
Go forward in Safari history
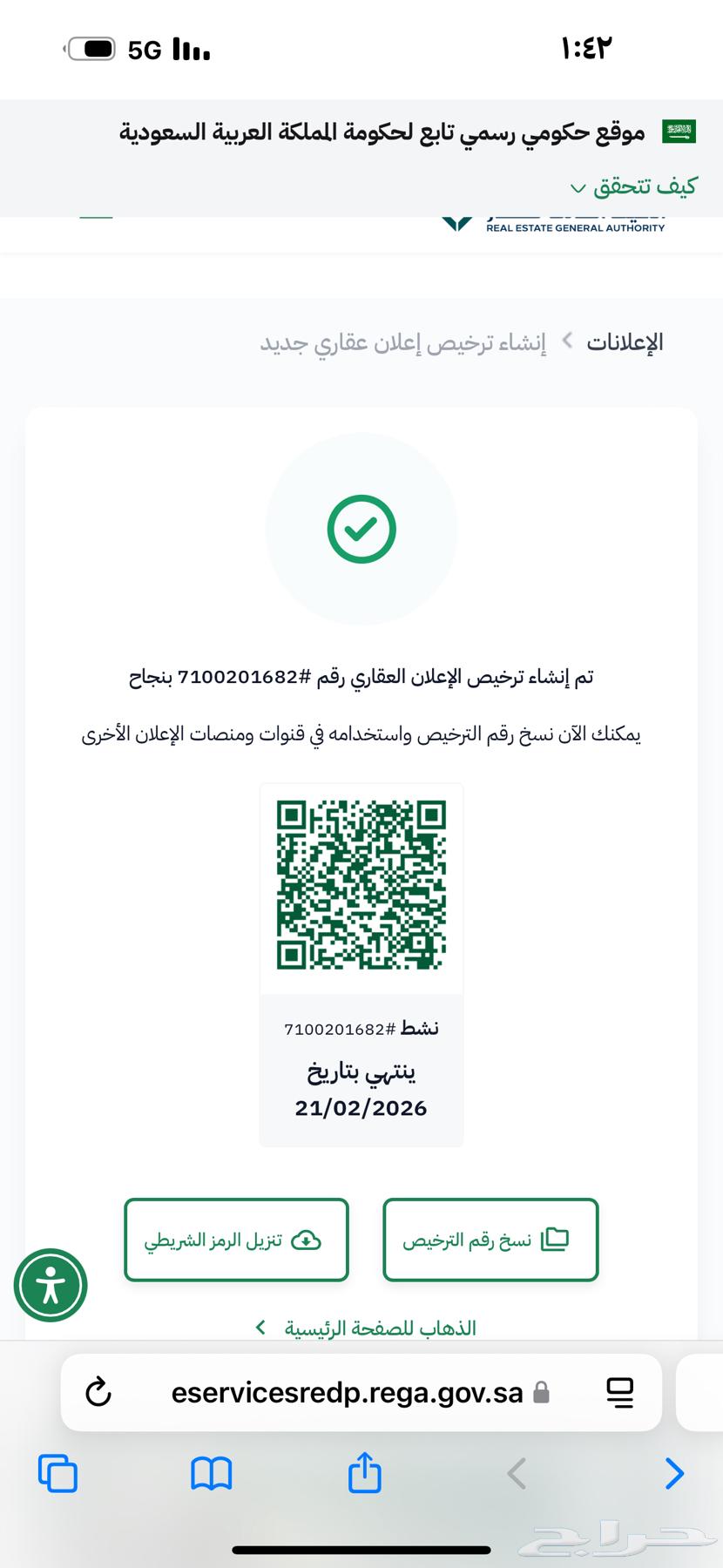pos(673,1474)
